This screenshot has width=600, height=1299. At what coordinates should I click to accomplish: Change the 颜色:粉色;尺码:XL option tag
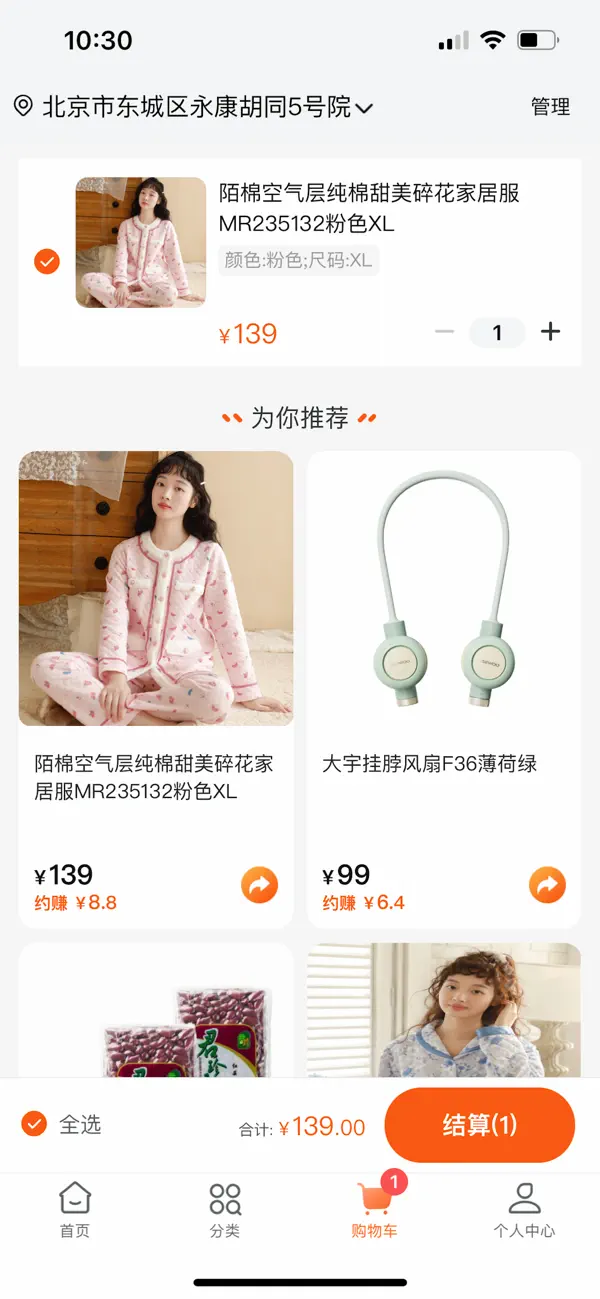[298, 261]
